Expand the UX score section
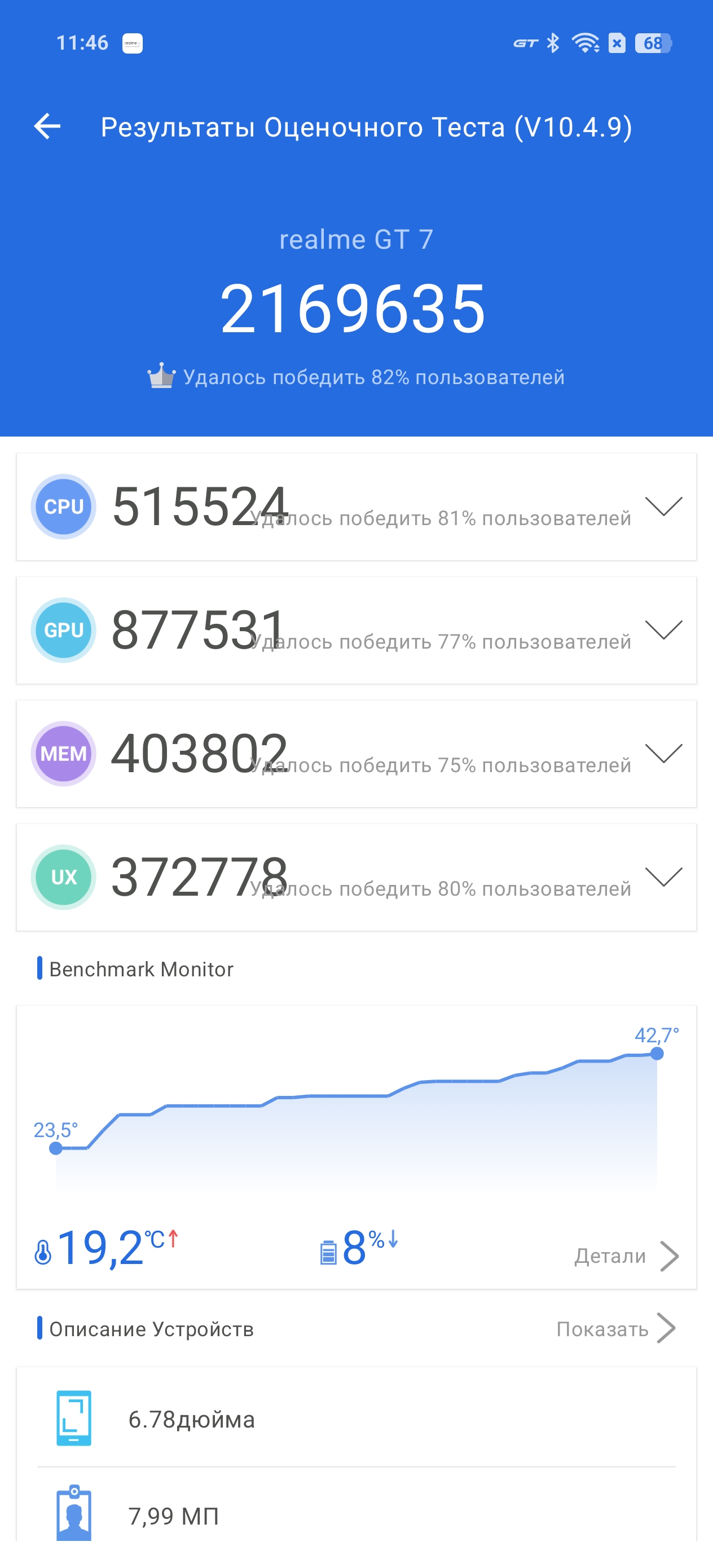 point(663,877)
